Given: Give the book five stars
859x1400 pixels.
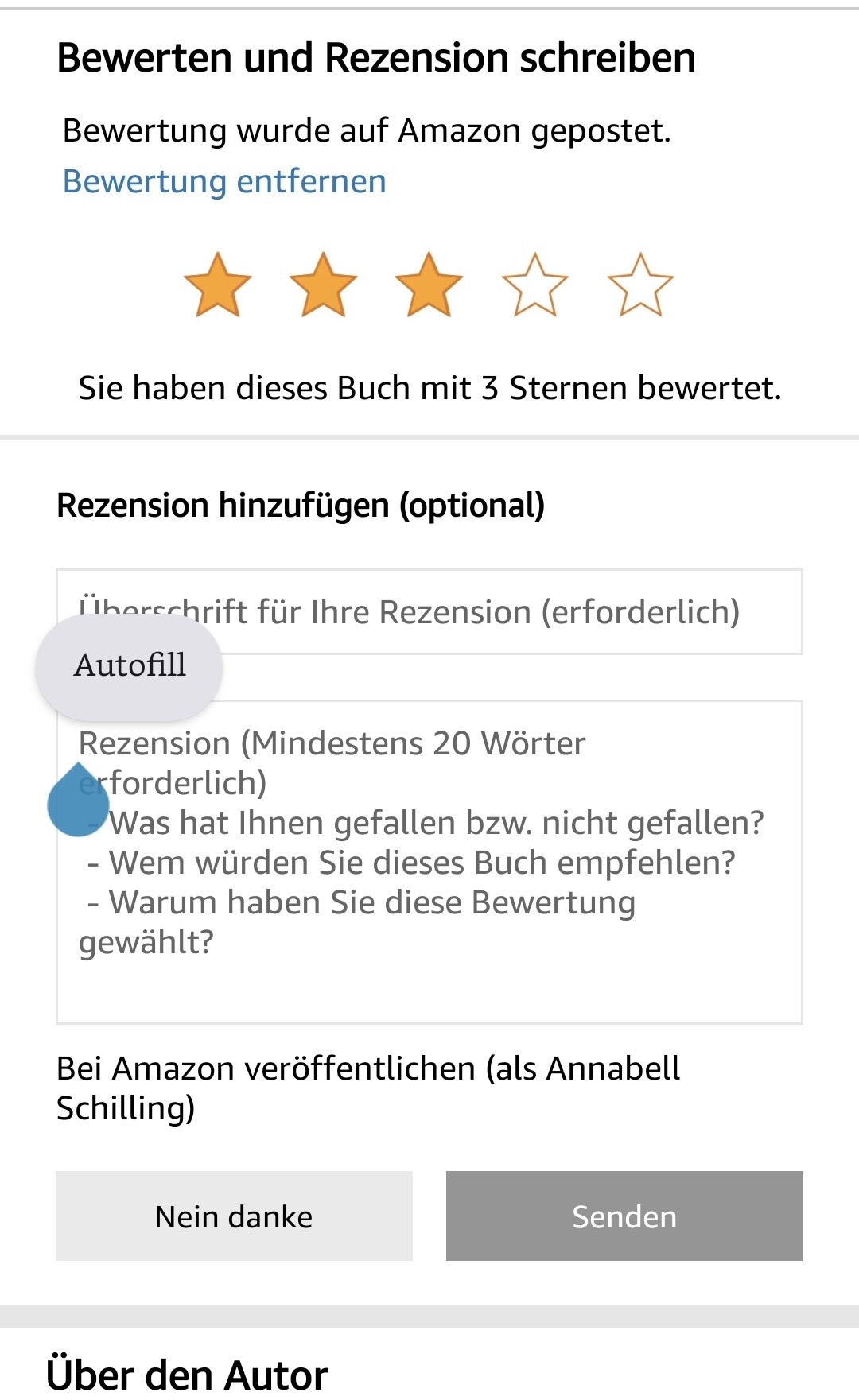Looking at the screenshot, I should [x=640, y=285].
